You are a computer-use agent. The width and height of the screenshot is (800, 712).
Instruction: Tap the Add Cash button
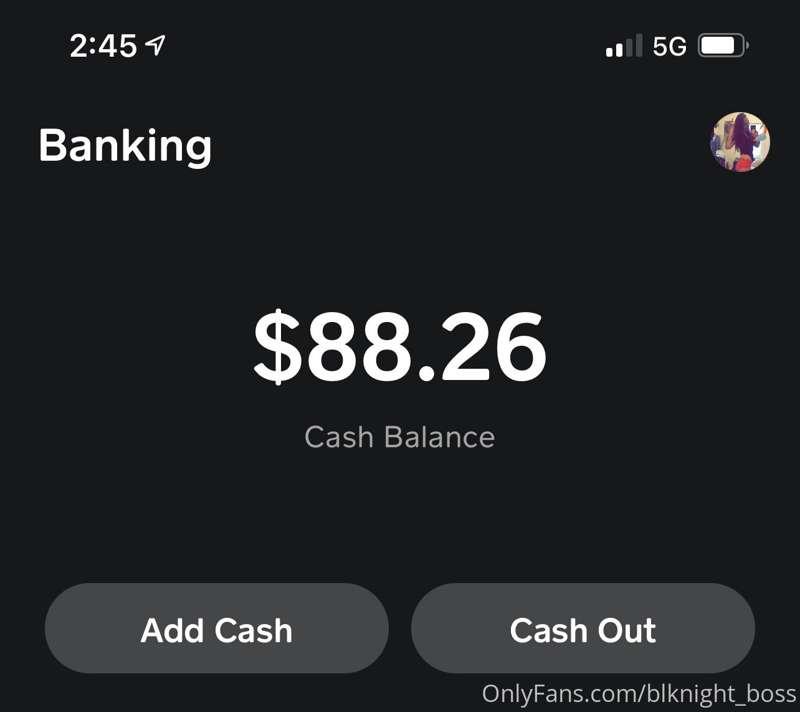(x=216, y=629)
